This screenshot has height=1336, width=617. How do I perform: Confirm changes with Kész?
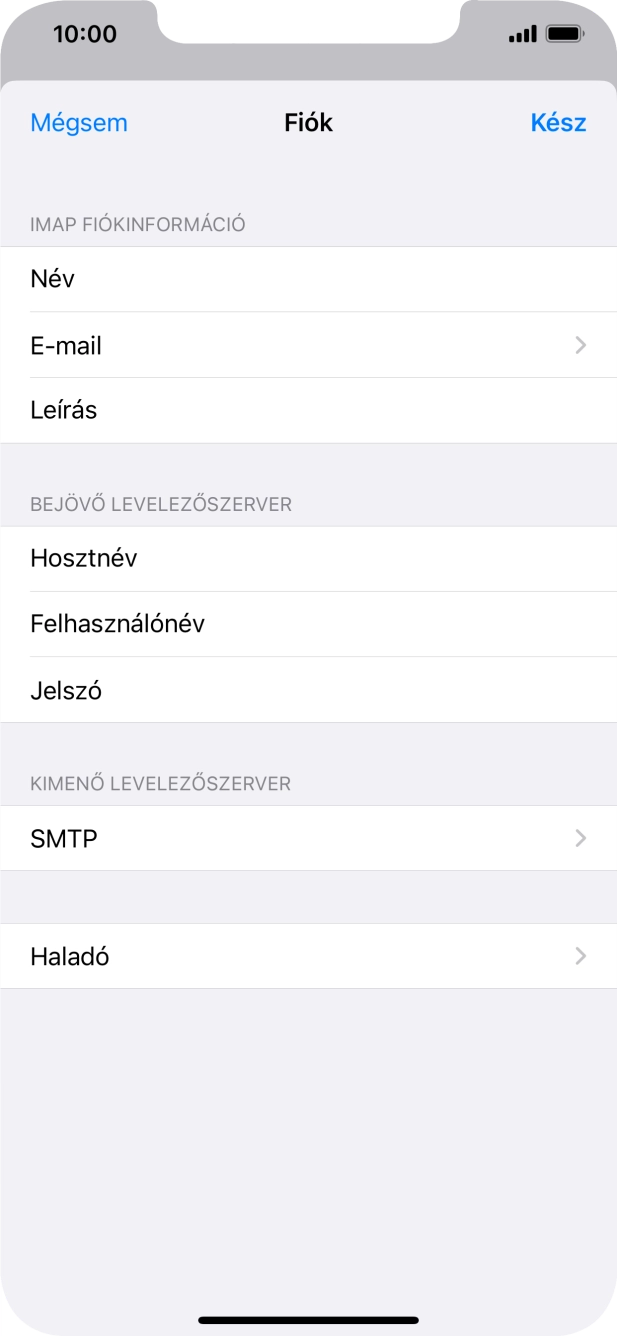tap(558, 123)
